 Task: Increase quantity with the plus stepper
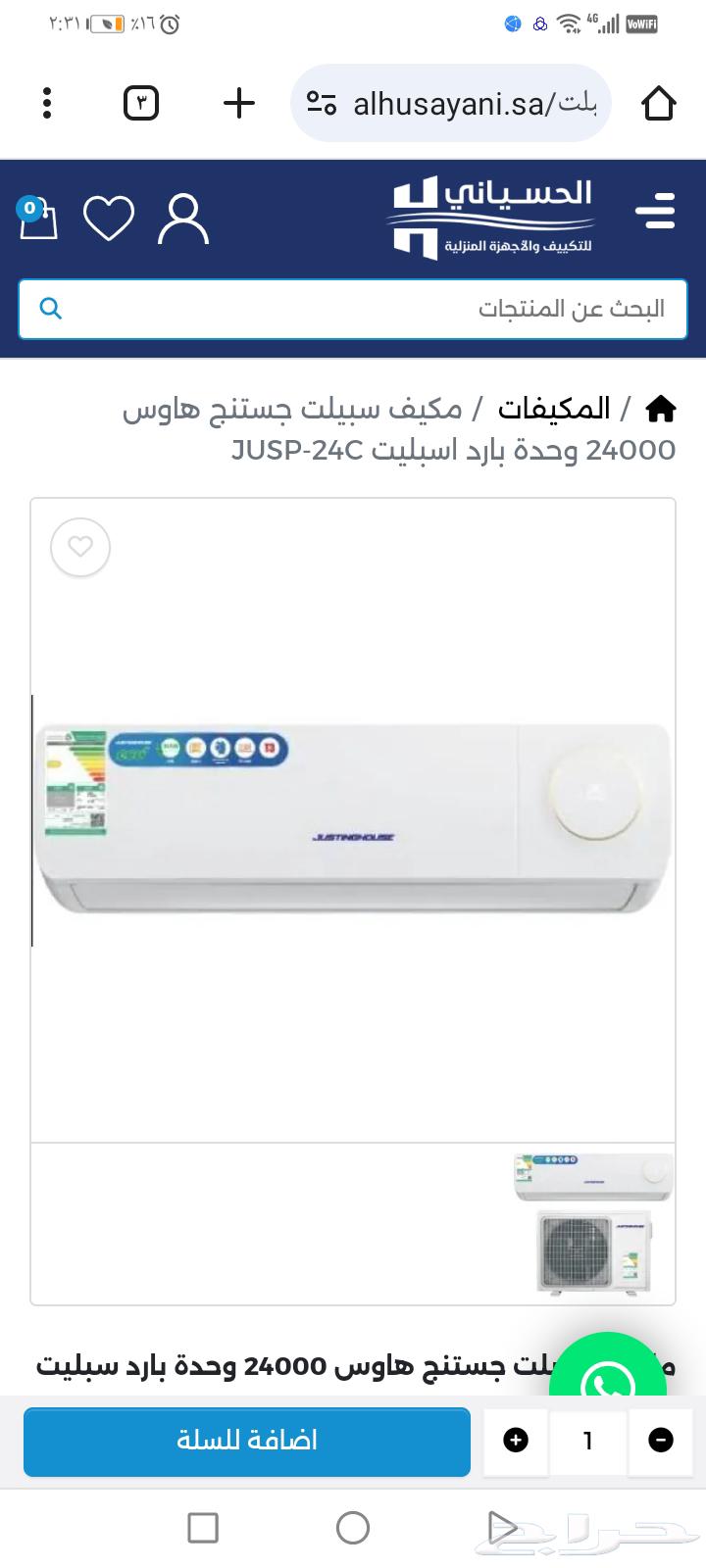click(514, 1442)
